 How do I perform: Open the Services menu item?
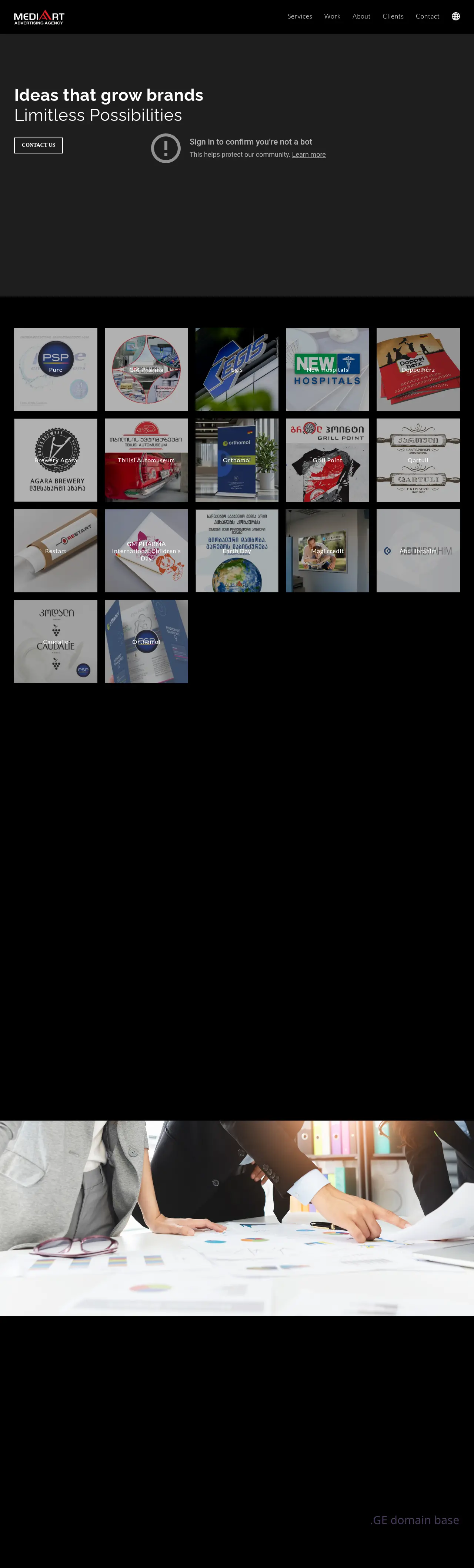pos(299,16)
